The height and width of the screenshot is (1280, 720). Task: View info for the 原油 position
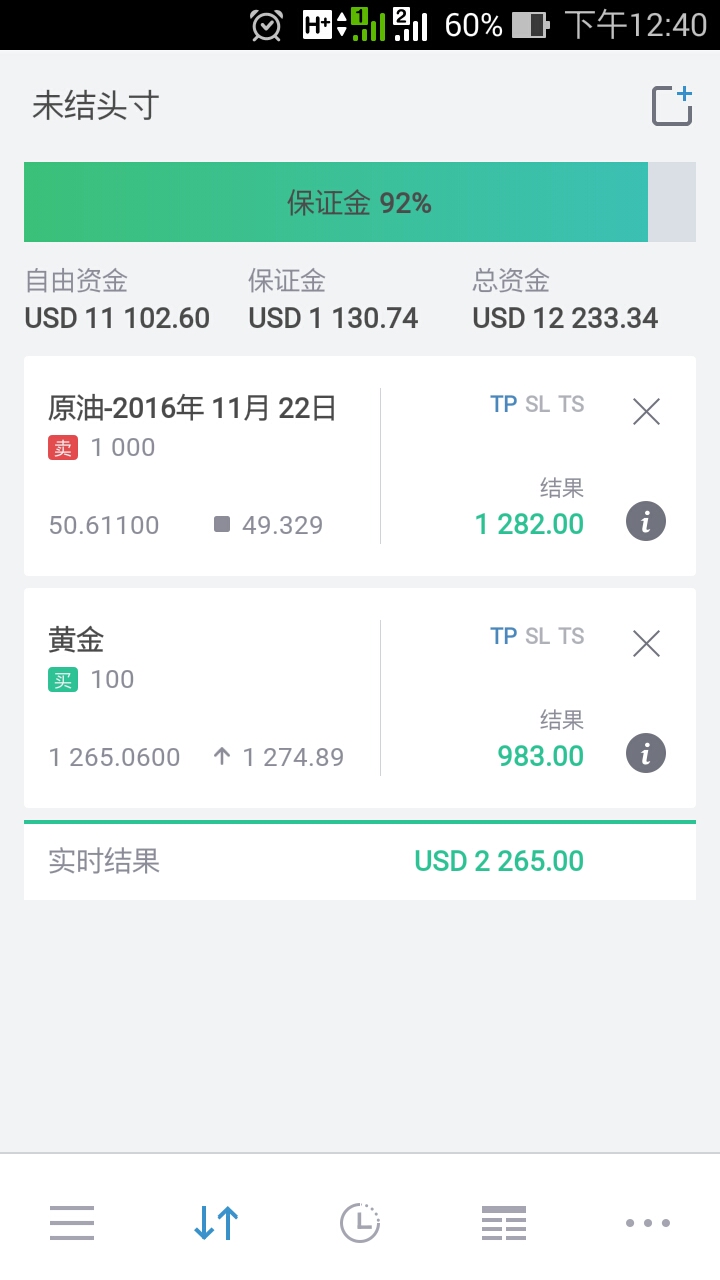pos(646,522)
